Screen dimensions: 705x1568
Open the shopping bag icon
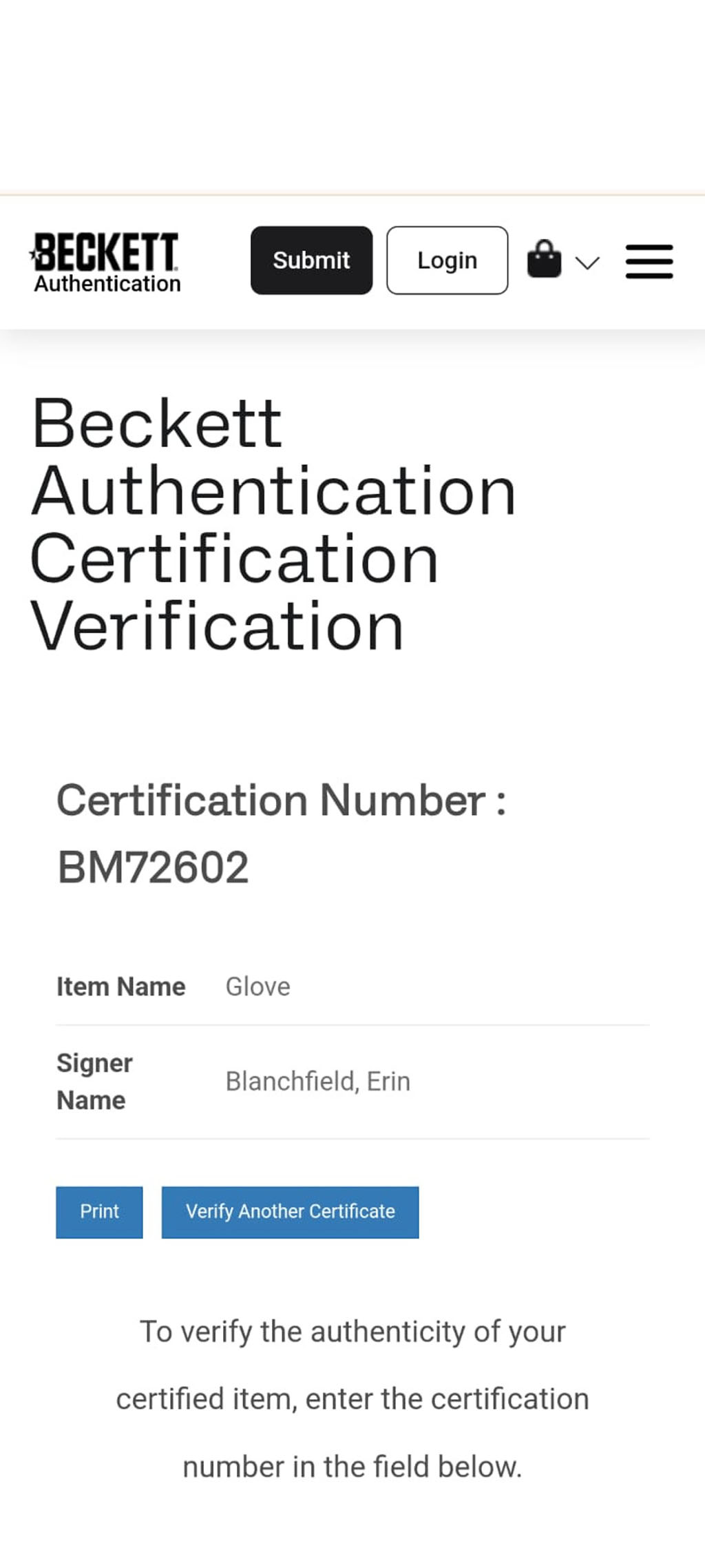(x=544, y=260)
